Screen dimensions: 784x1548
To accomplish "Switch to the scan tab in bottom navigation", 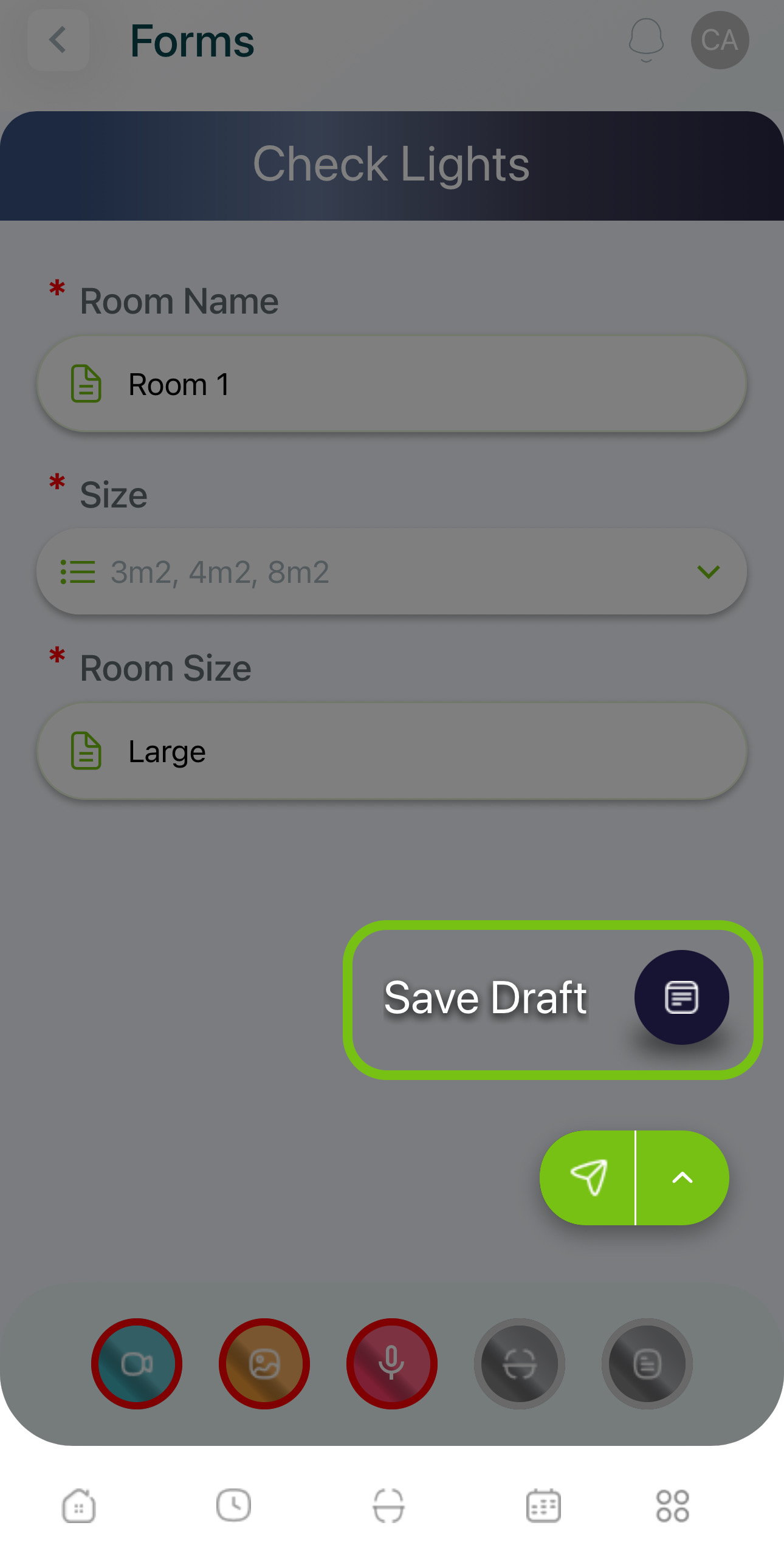I will coord(389,1505).
